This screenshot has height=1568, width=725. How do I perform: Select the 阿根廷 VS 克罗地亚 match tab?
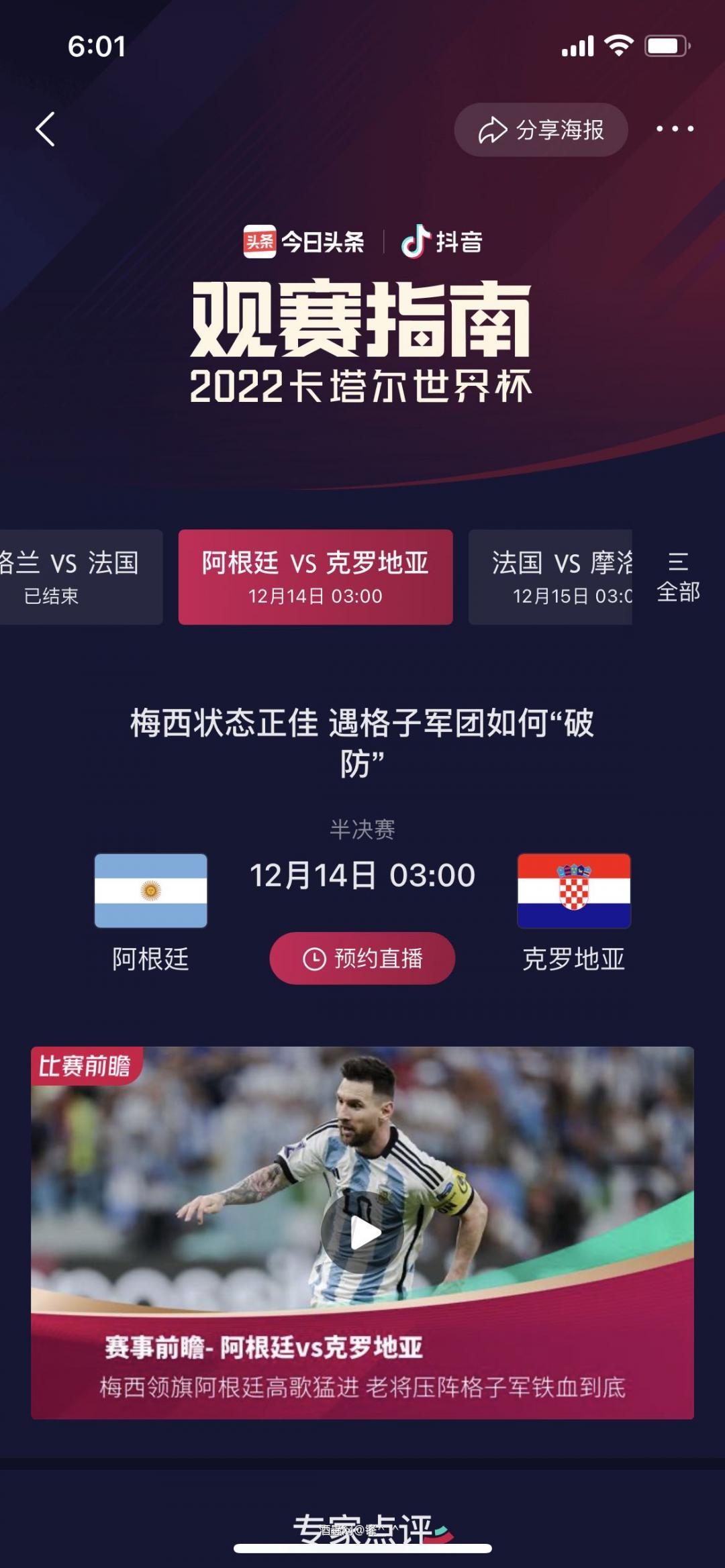(316, 577)
